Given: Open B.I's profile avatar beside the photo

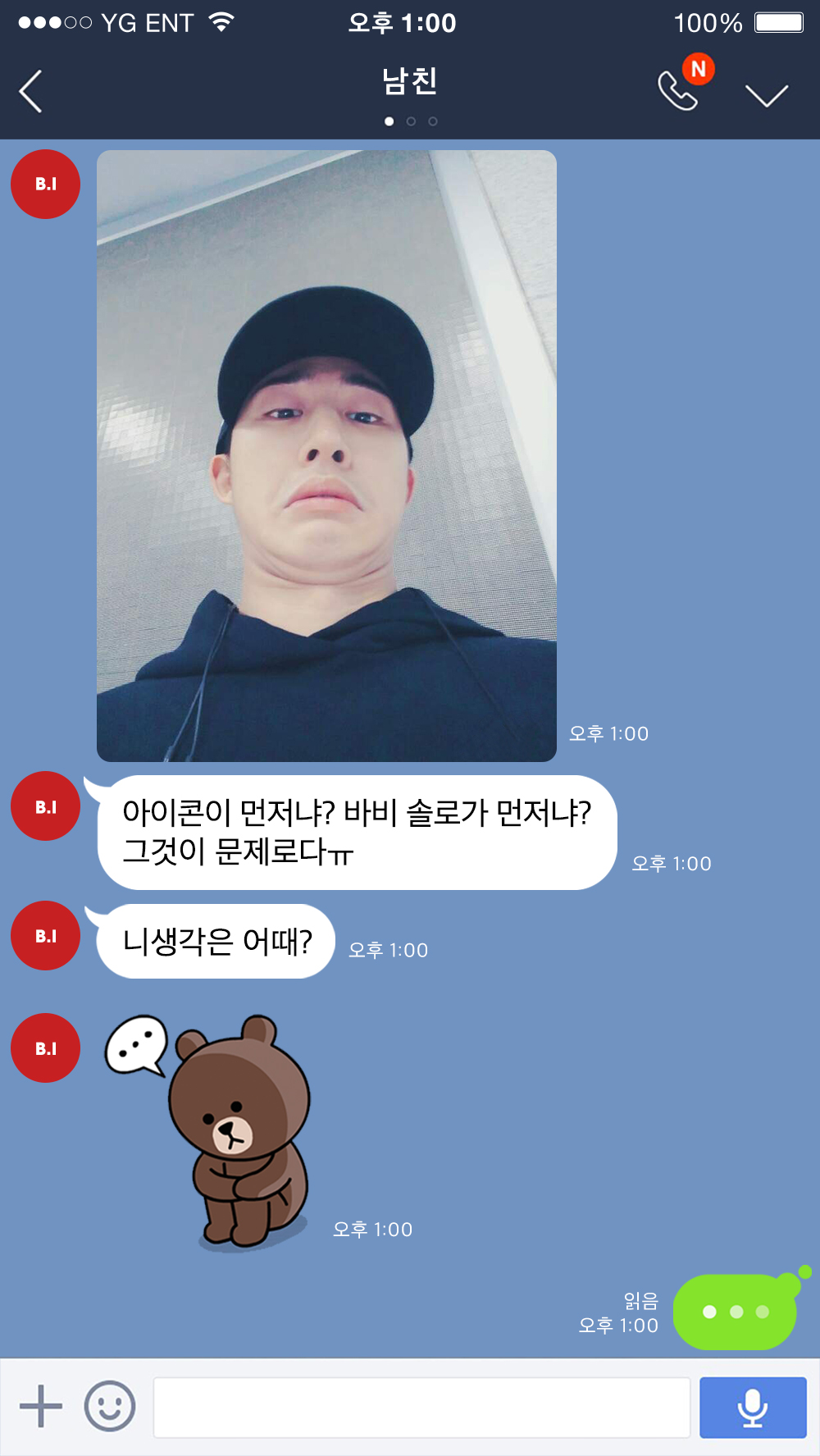Looking at the screenshot, I should pyautogui.click(x=45, y=185).
